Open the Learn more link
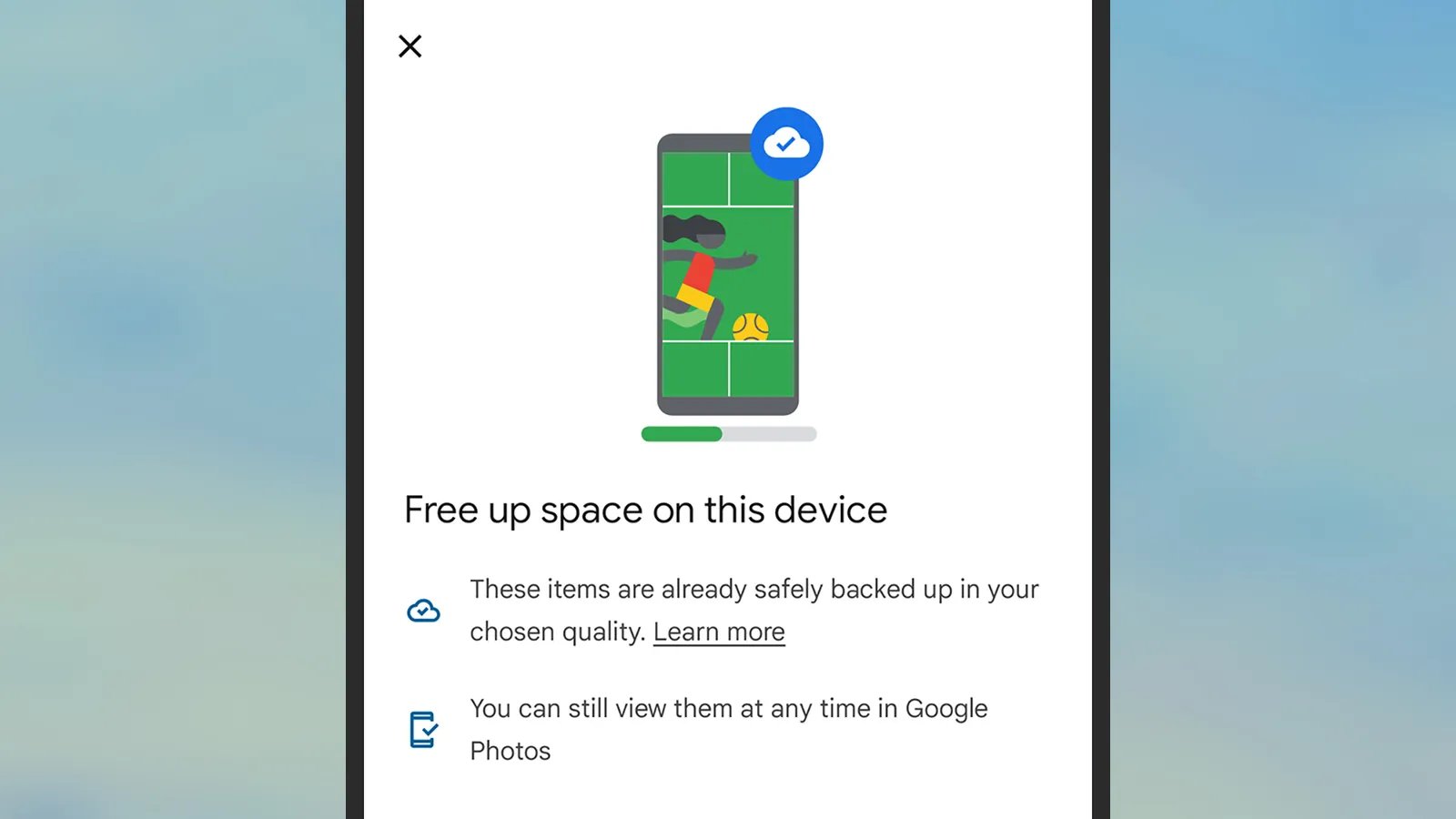The width and height of the screenshot is (1456, 819). [x=719, y=632]
